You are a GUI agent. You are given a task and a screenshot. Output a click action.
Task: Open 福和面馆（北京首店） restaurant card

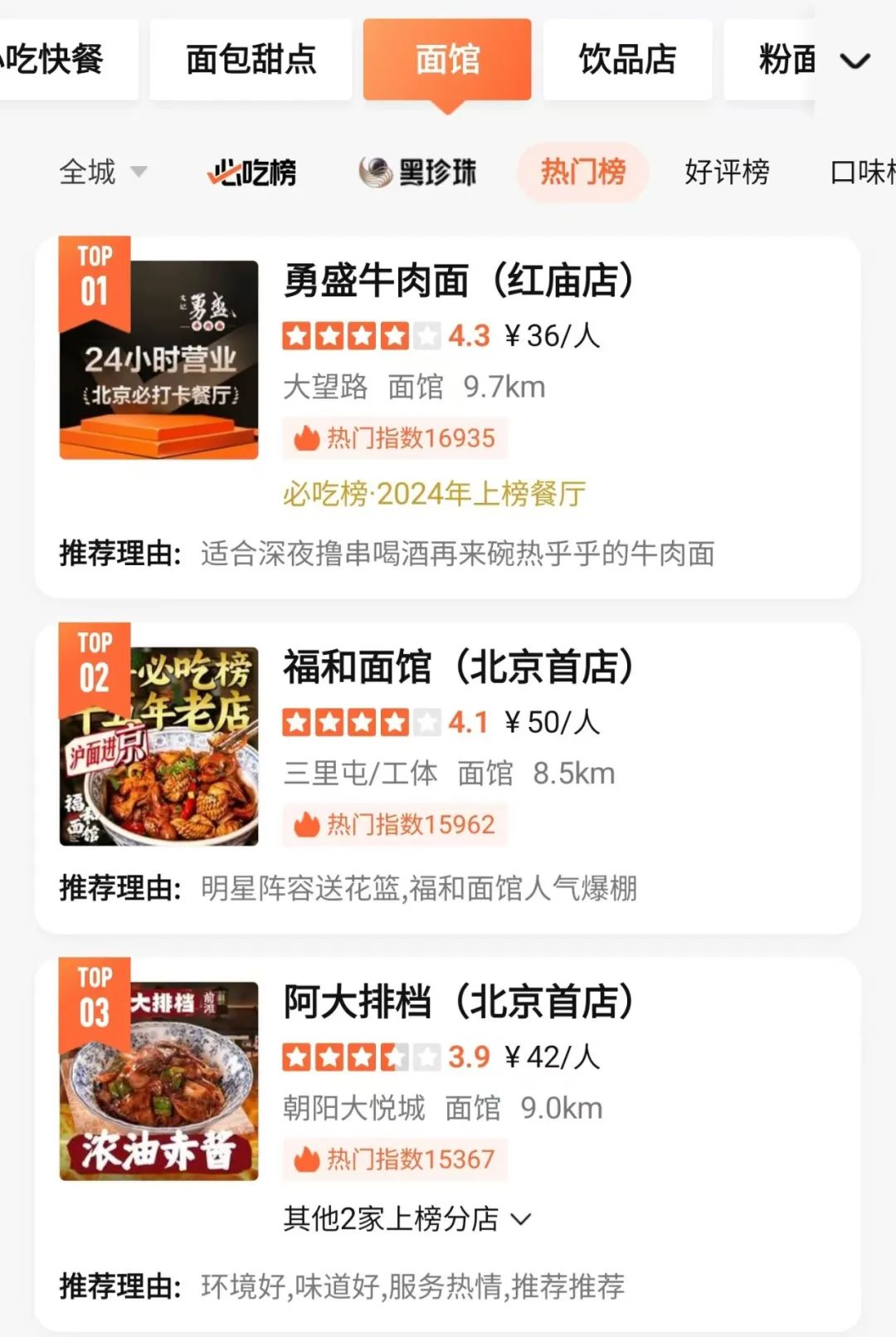(459, 666)
